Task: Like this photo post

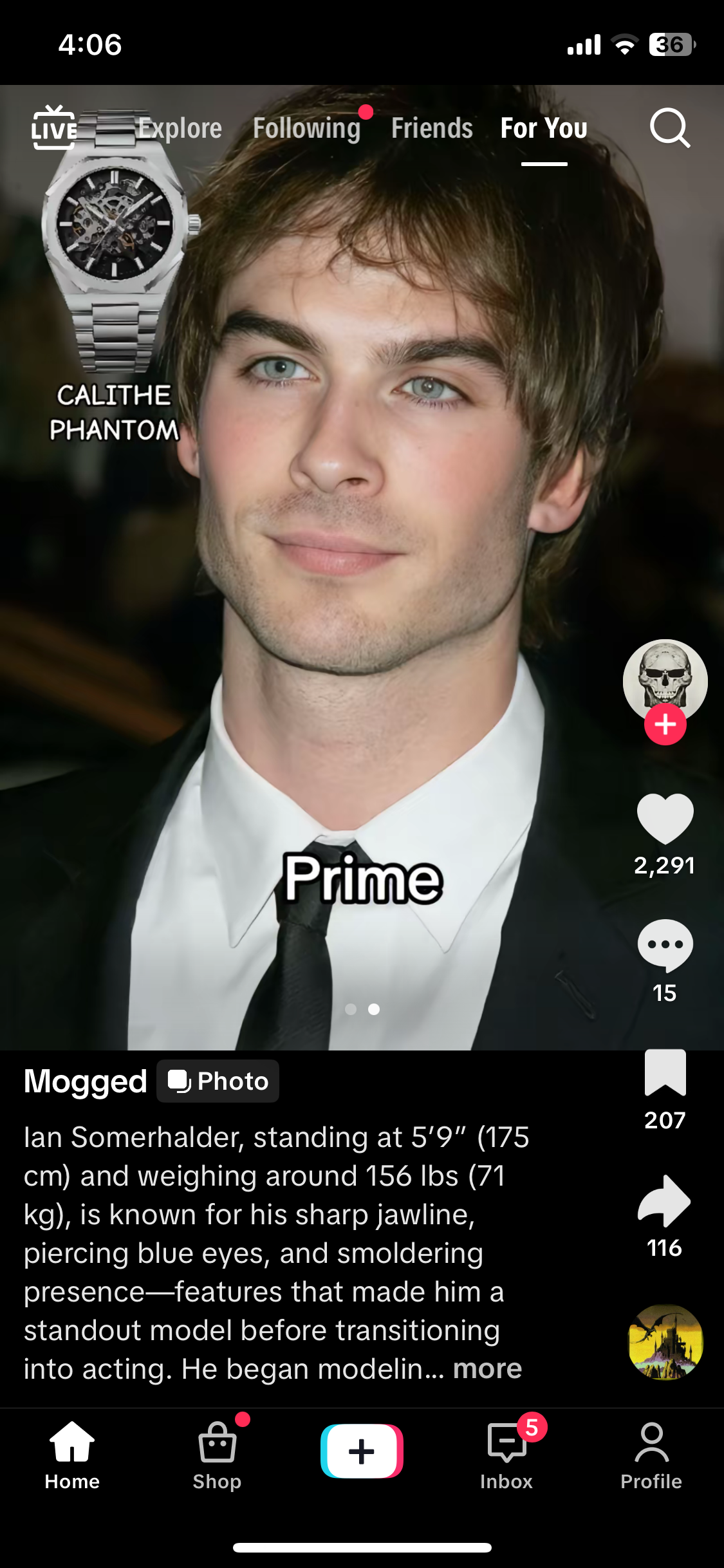Action: point(665,819)
